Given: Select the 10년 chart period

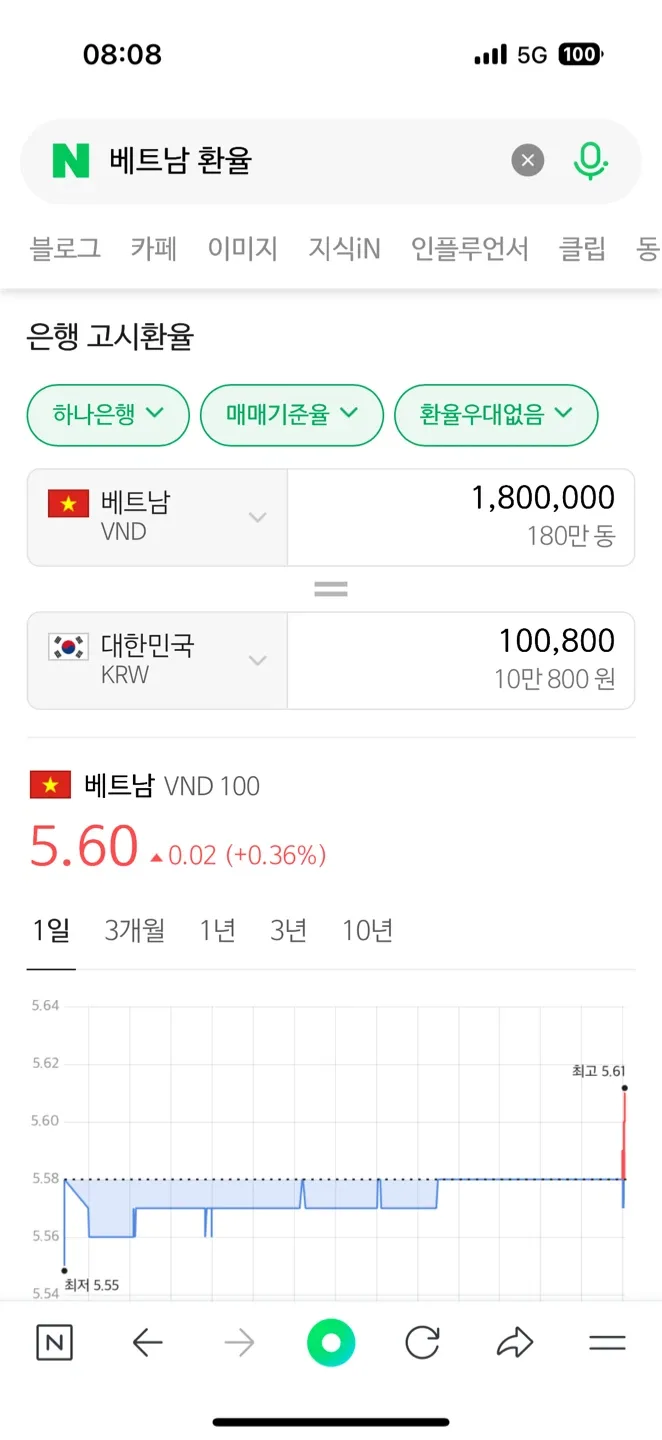Looking at the screenshot, I should point(367,931).
